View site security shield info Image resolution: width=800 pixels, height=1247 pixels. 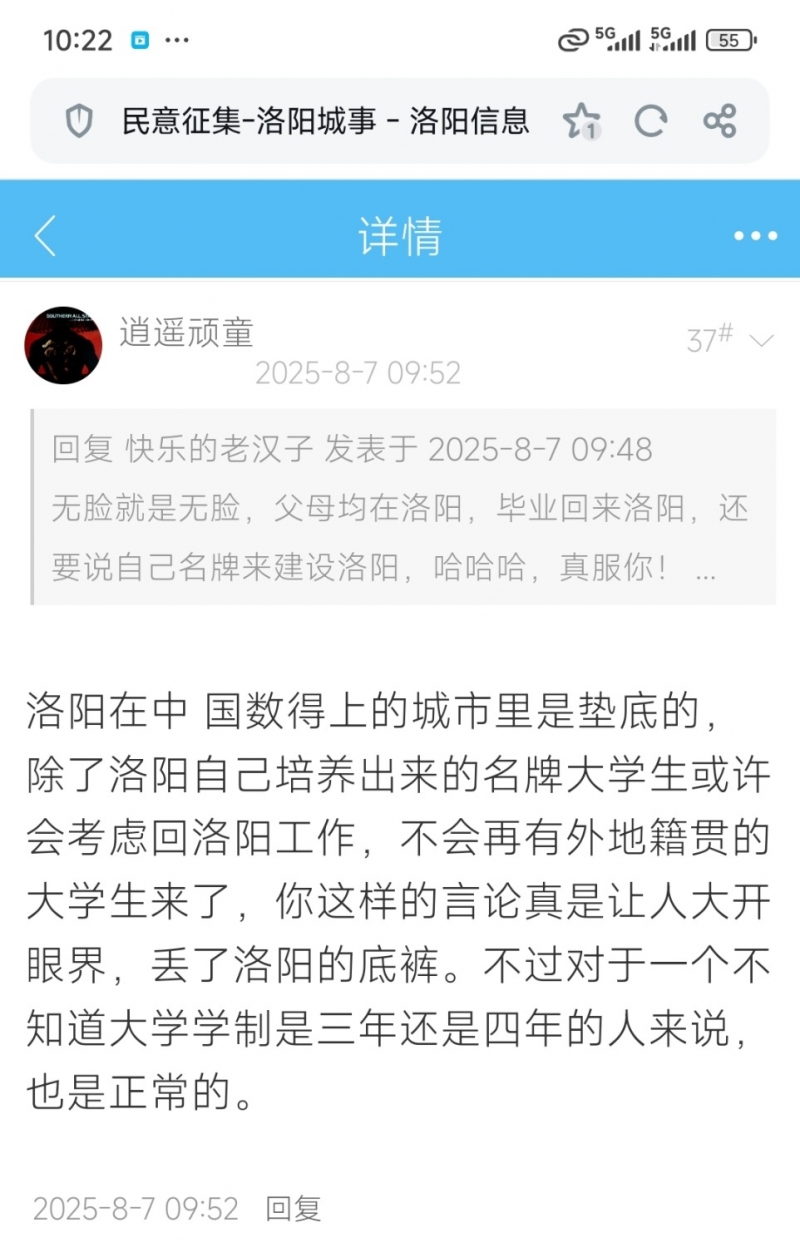click(x=79, y=121)
